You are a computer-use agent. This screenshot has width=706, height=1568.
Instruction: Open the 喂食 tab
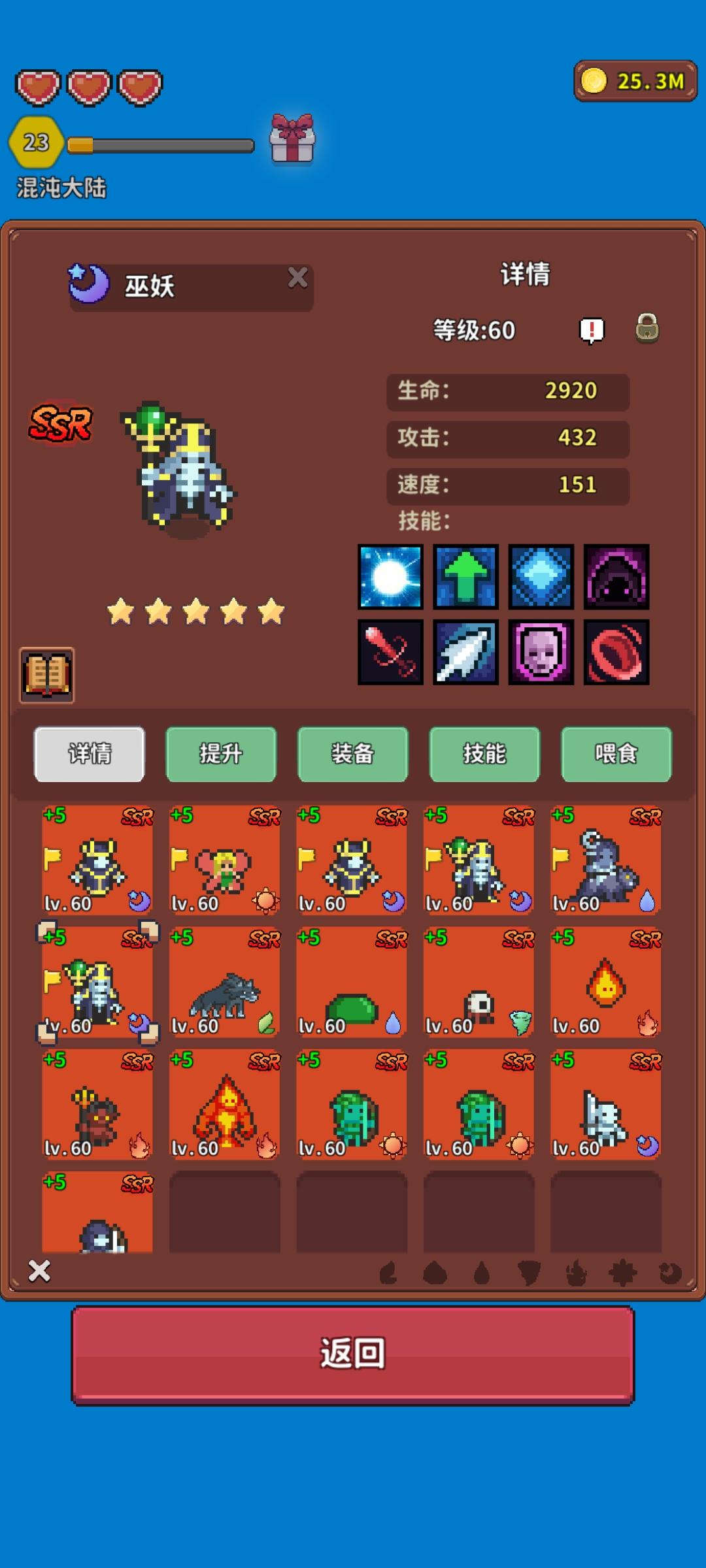click(616, 754)
